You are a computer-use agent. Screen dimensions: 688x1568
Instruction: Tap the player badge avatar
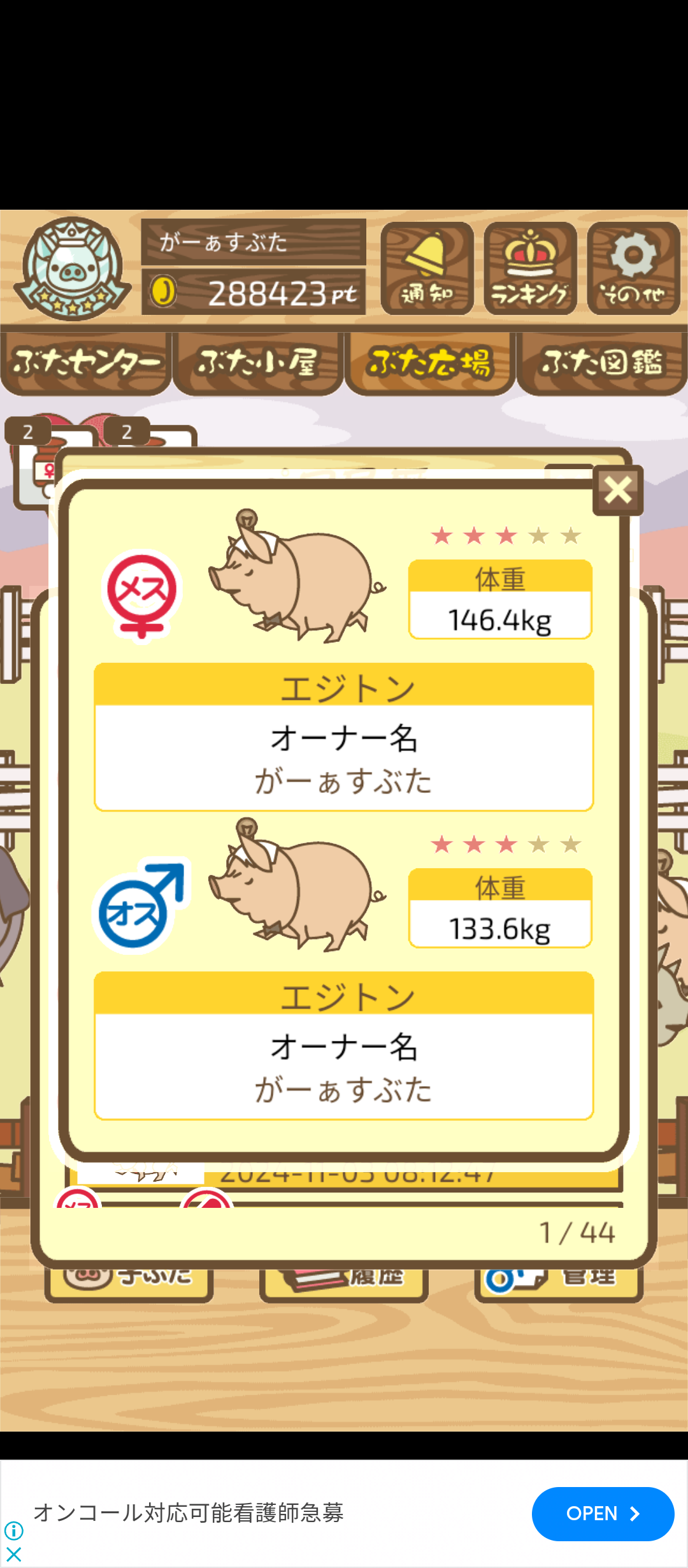point(72,268)
